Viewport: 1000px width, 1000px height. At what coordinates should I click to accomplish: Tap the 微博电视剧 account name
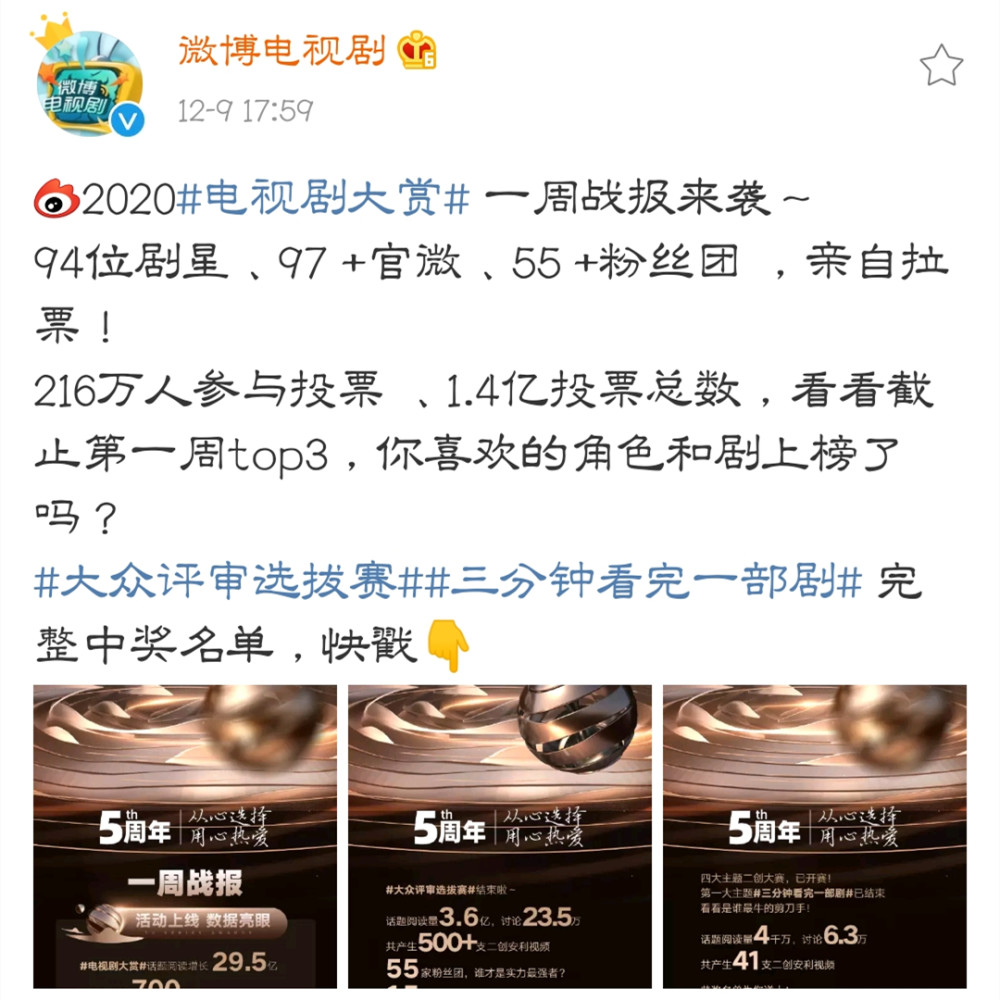pyautogui.click(x=281, y=50)
